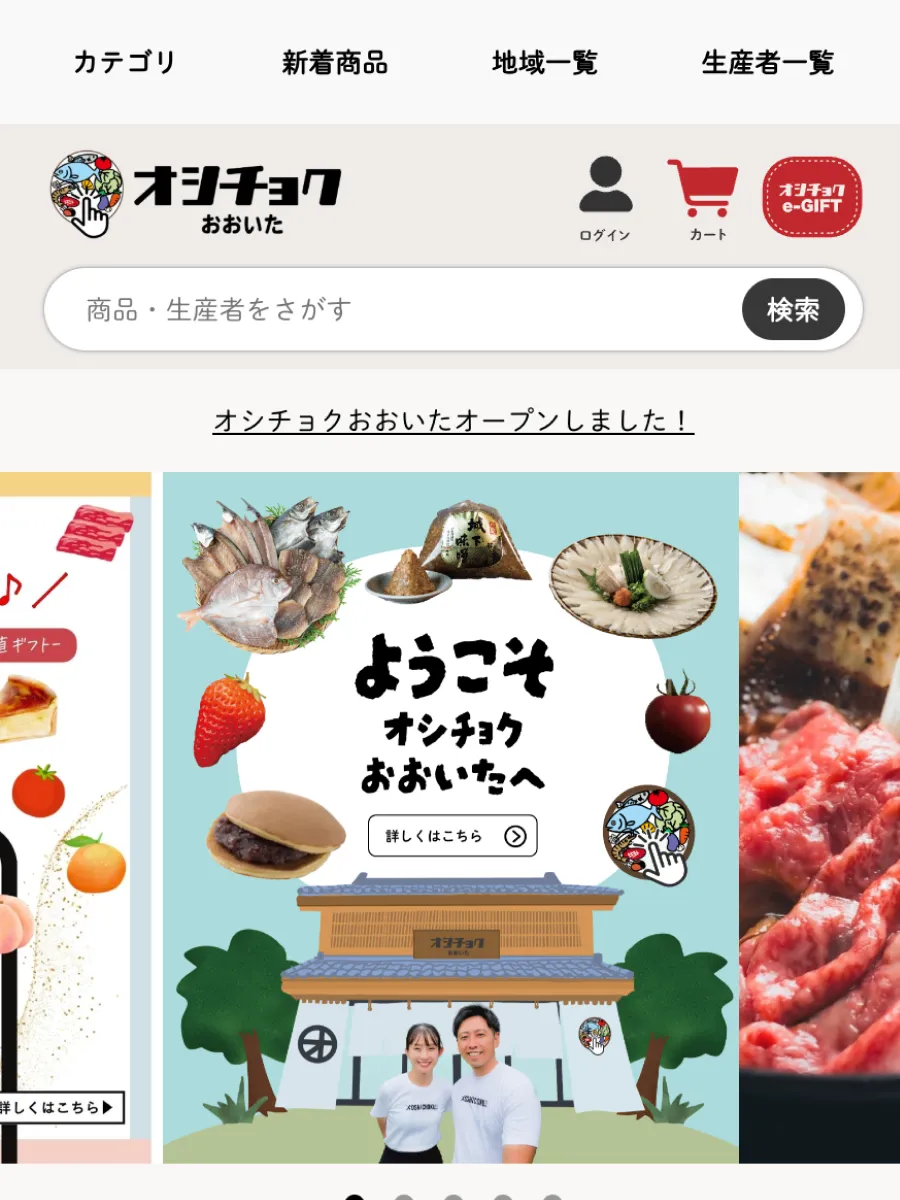This screenshot has height=1200, width=900.
Task: Open the 新着商品 navigation item
Action: click(337, 62)
